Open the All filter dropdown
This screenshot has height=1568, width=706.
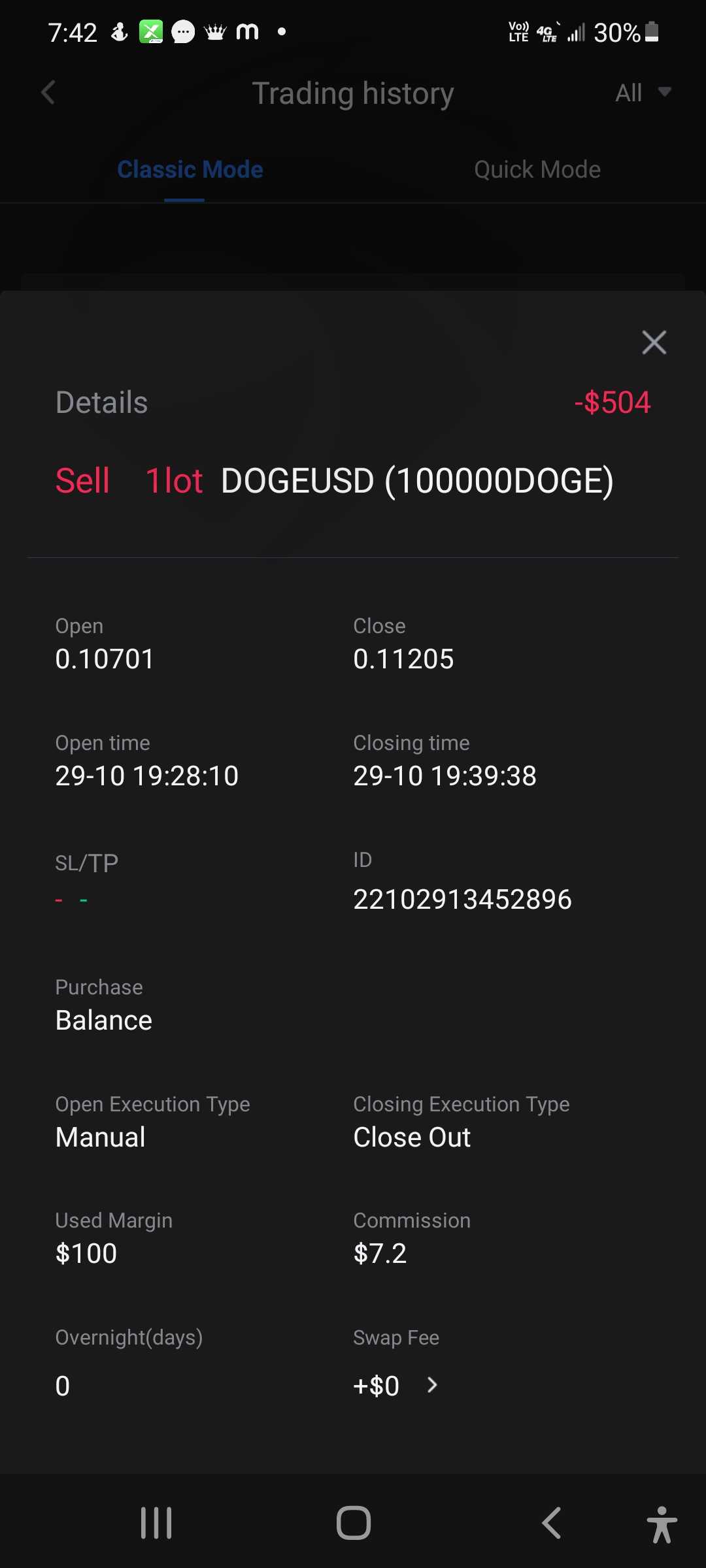click(x=643, y=93)
